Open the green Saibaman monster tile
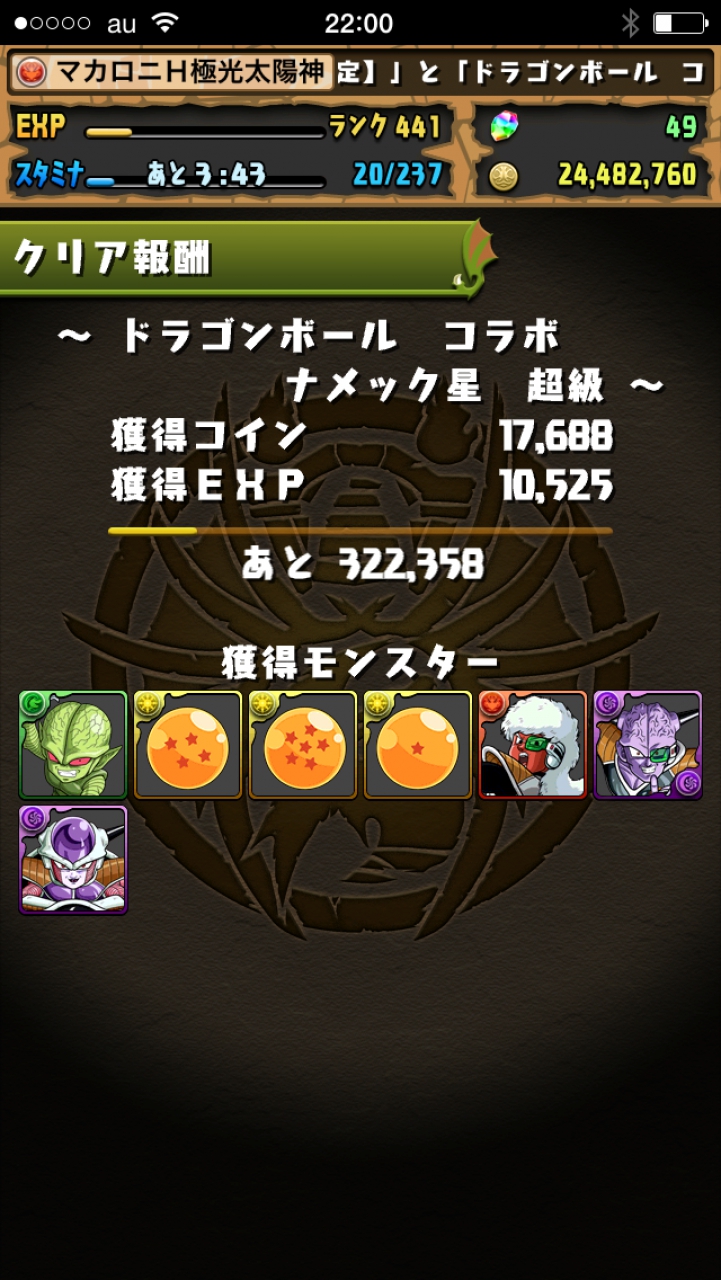The width and height of the screenshot is (721, 1280). (73, 745)
